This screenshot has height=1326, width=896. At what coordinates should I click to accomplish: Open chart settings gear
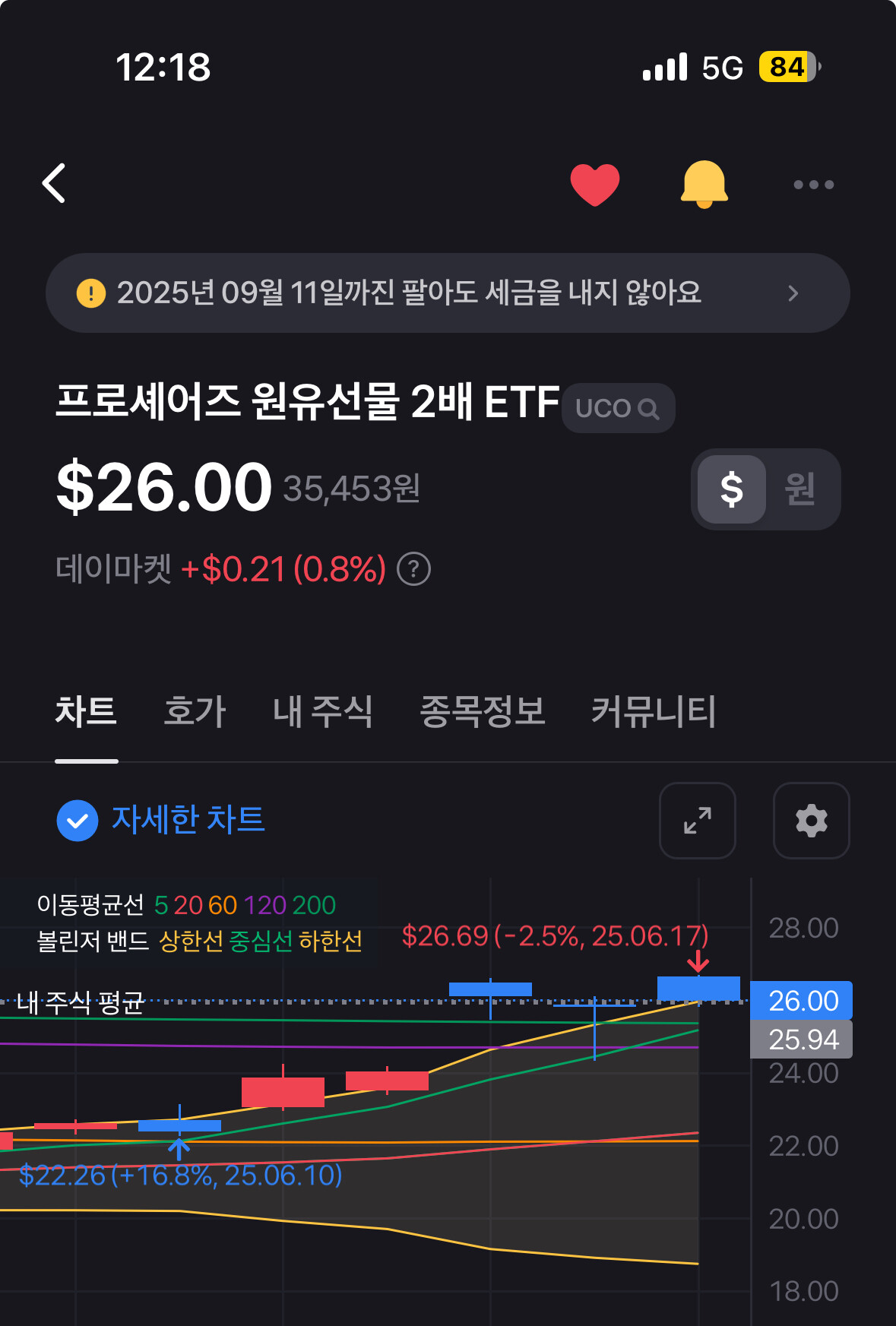tap(812, 821)
